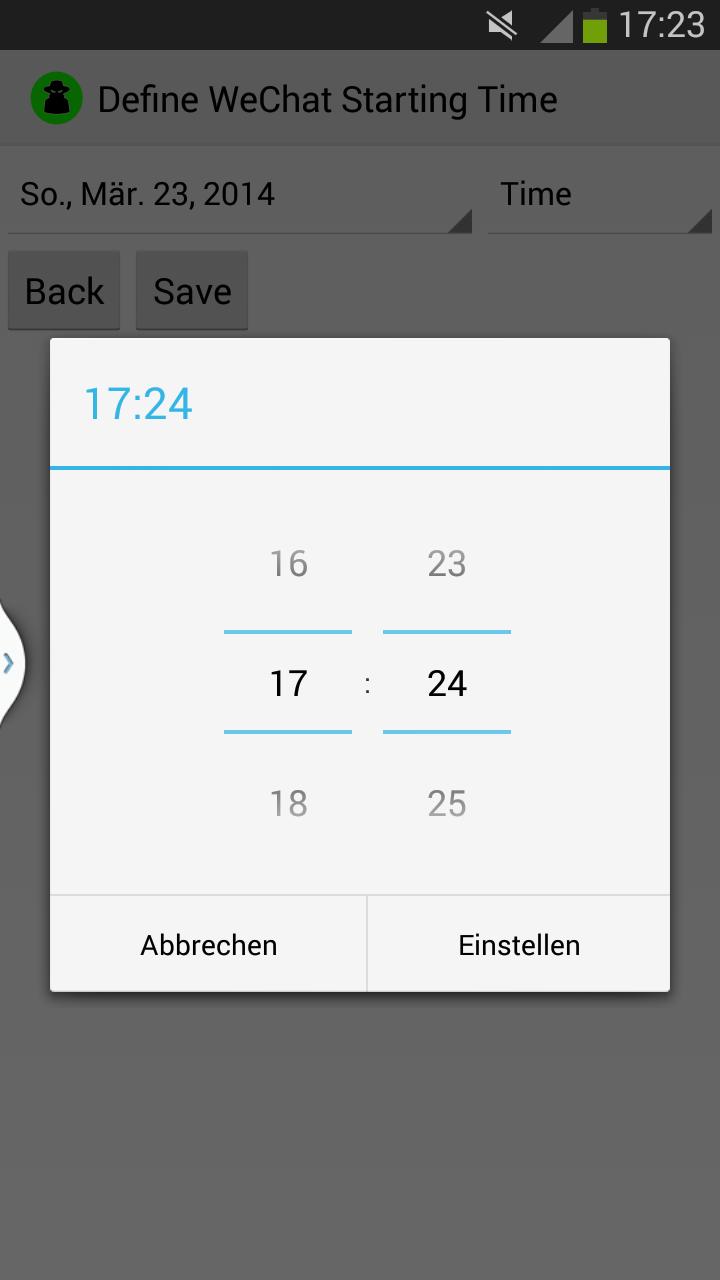720x1280 pixels.
Task: Select minute 23 in the picker
Action: pyautogui.click(x=447, y=564)
